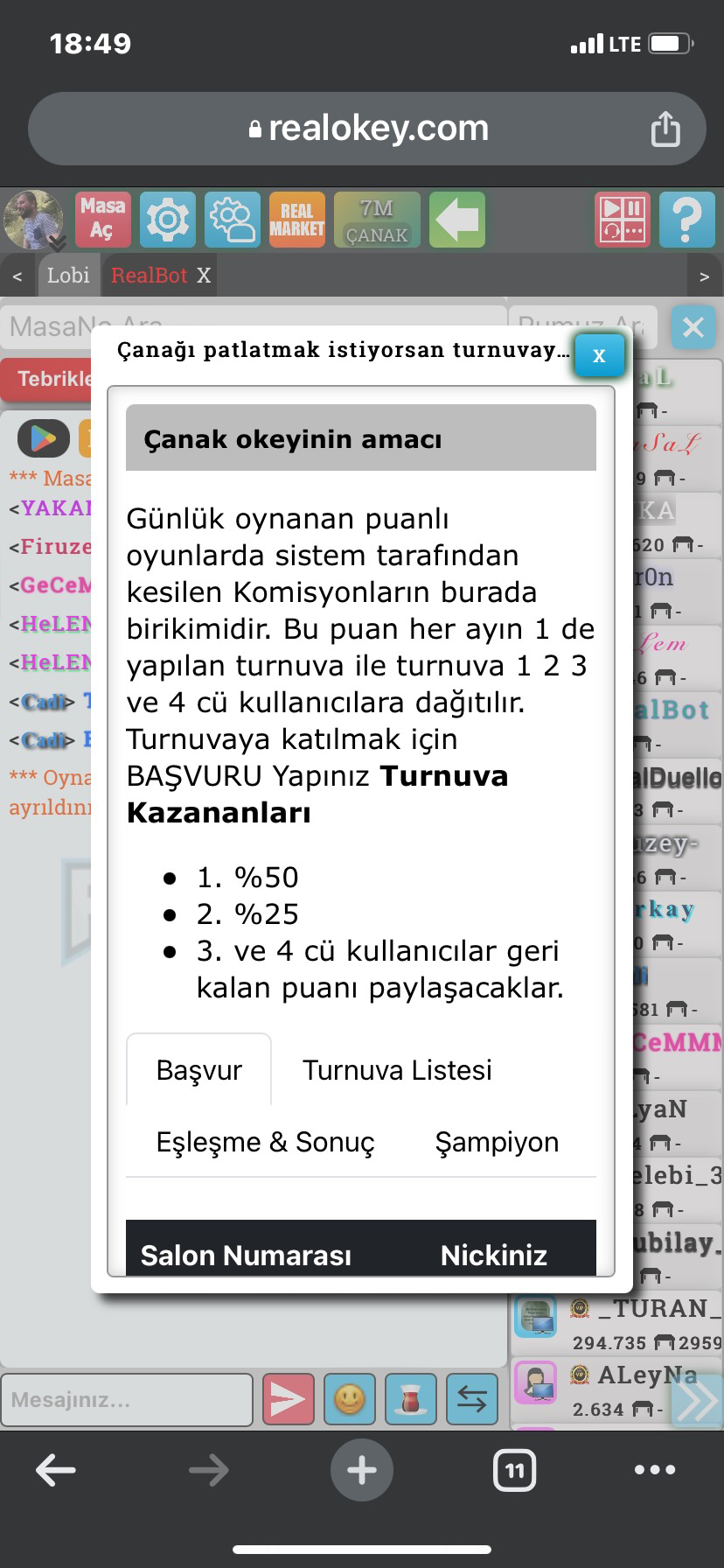Open the Eşleşme & Sonuç tab
The height and width of the screenshot is (1568, 724).
coord(265,1142)
